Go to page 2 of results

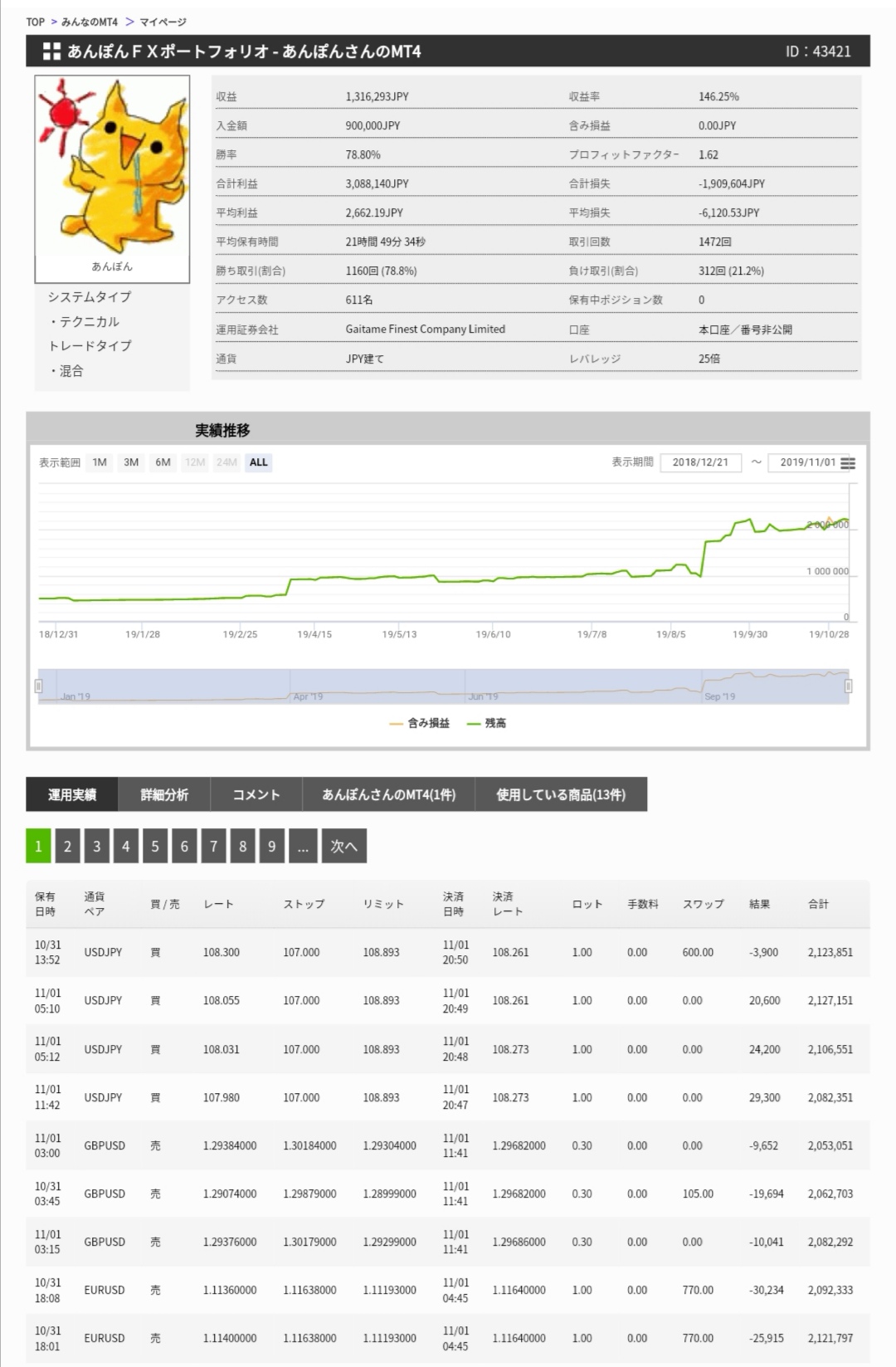(x=67, y=847)
